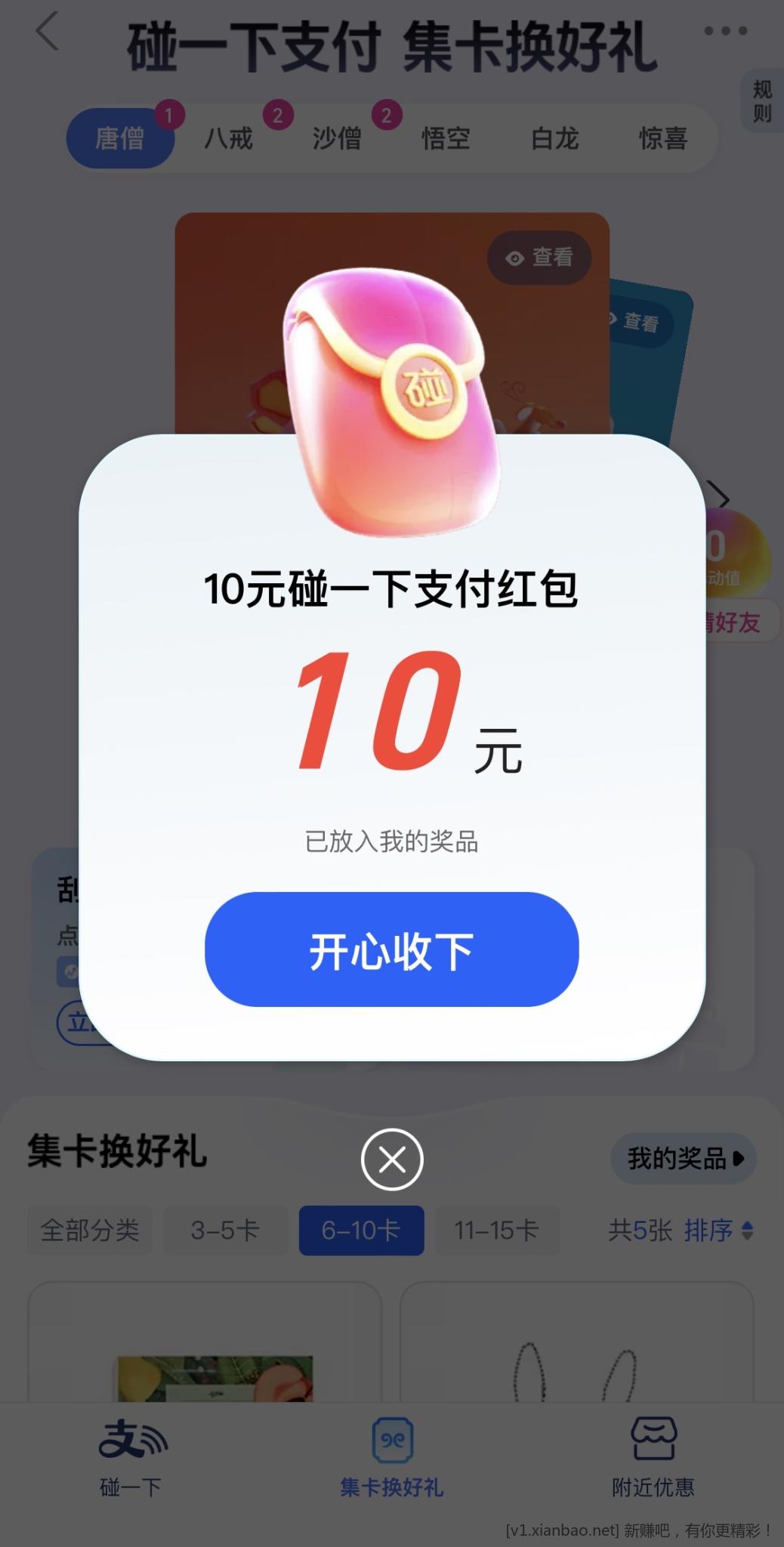The image size is (784, 1547).
Task: Open the 排序 sort dropdown
Action: (718, 1230)
